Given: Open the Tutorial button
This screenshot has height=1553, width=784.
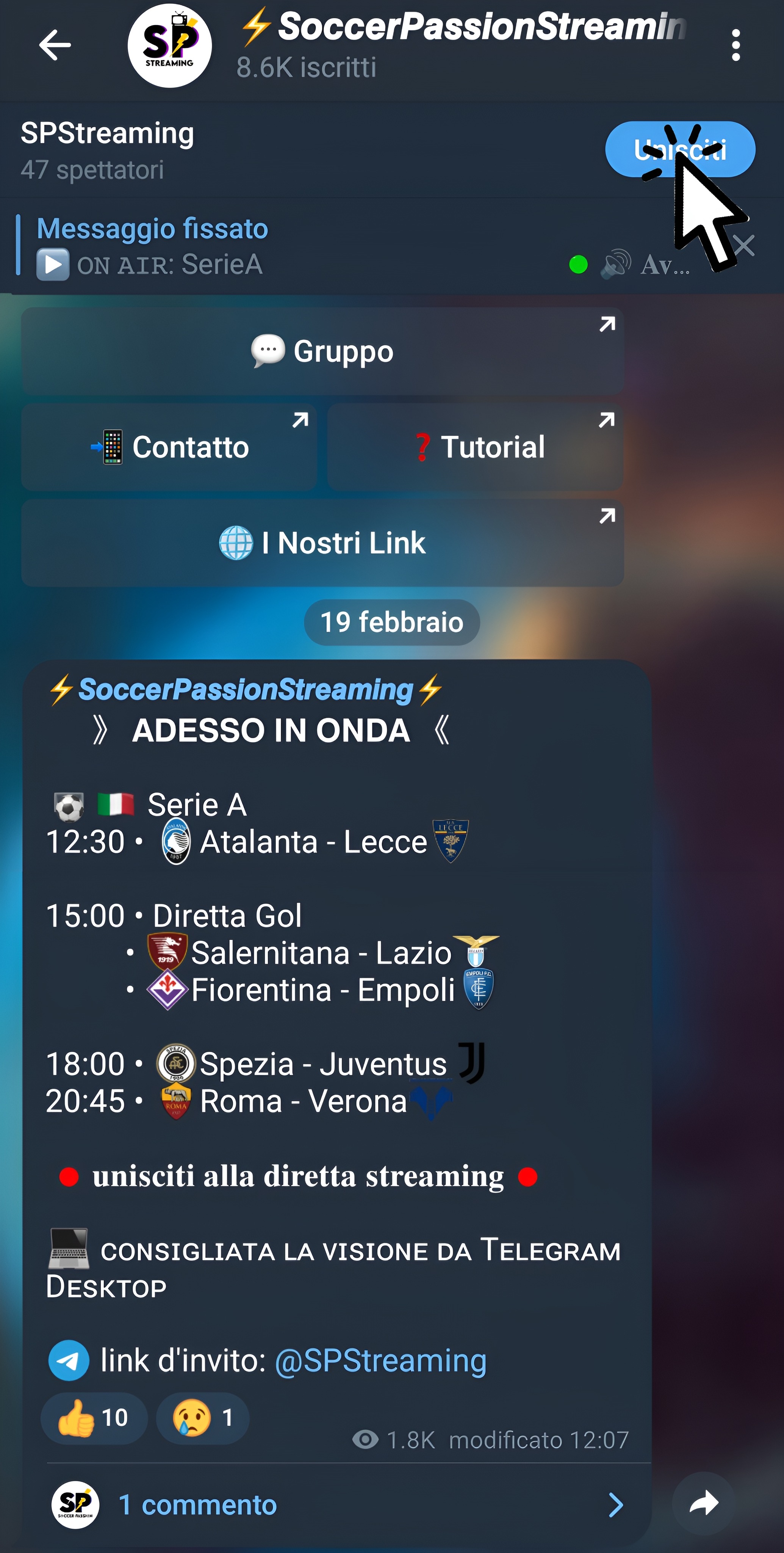Looking at the screenshot, I should (476, 447).
